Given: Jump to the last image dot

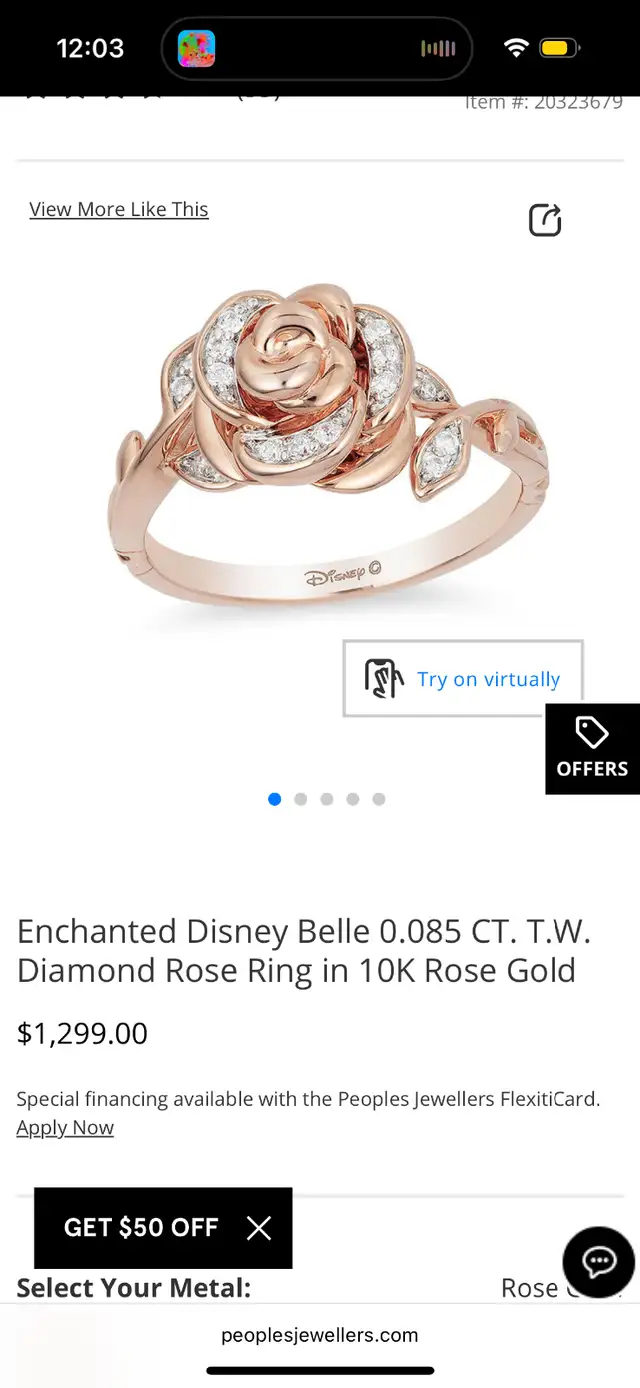Looking at the screenshot, I should 378,799.
